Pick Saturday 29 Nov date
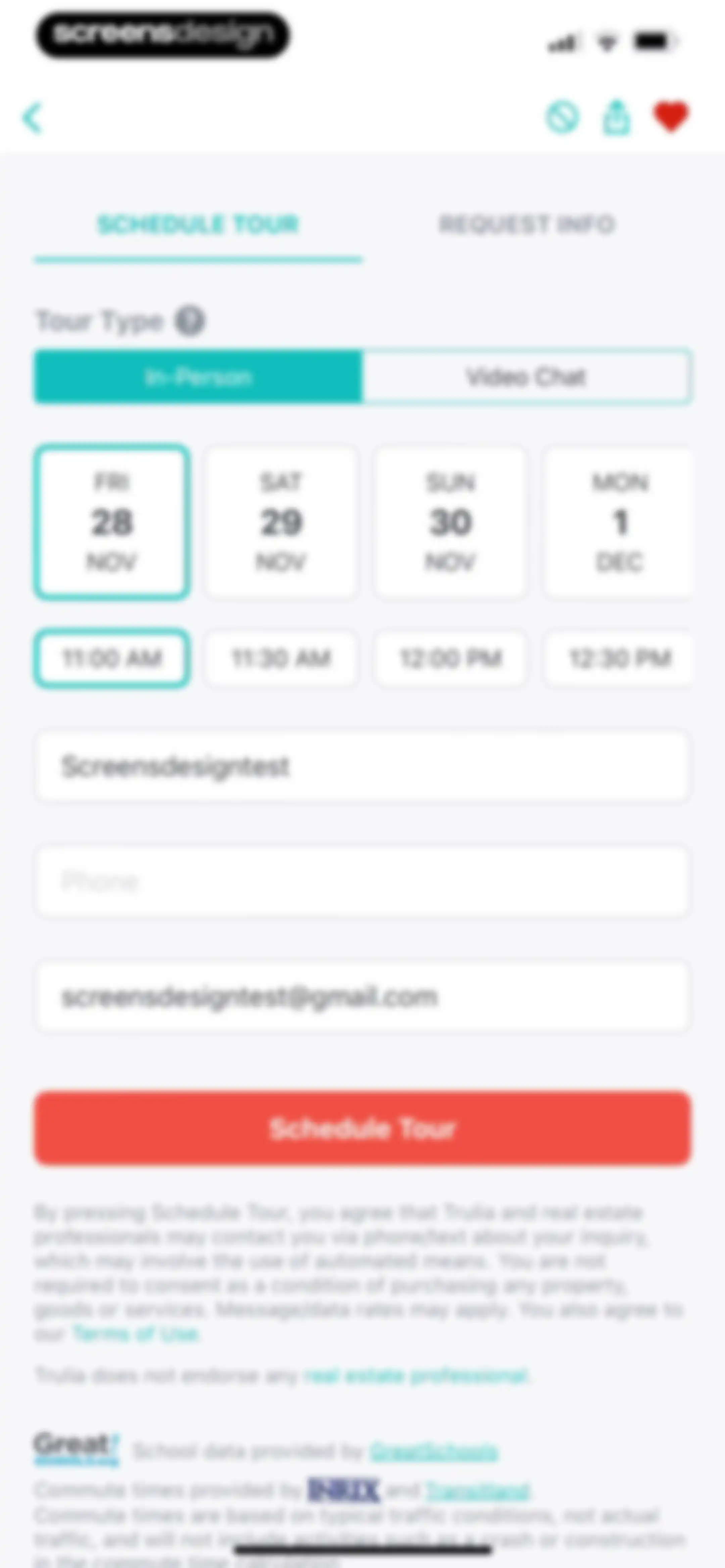Screen dimensions: 725x1568 (x=281, y=522)
